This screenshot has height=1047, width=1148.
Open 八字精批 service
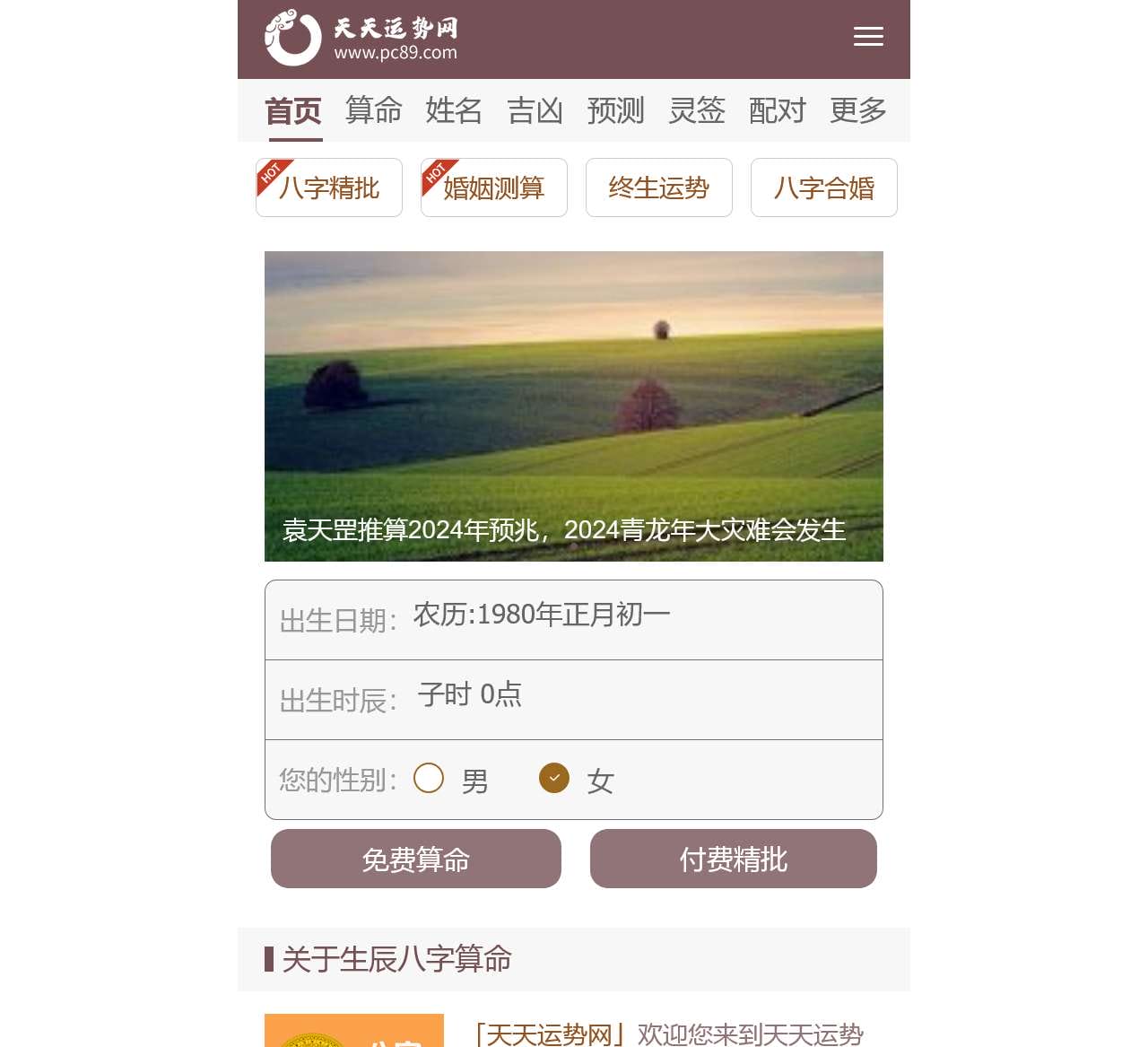click(x=329, y=188)
